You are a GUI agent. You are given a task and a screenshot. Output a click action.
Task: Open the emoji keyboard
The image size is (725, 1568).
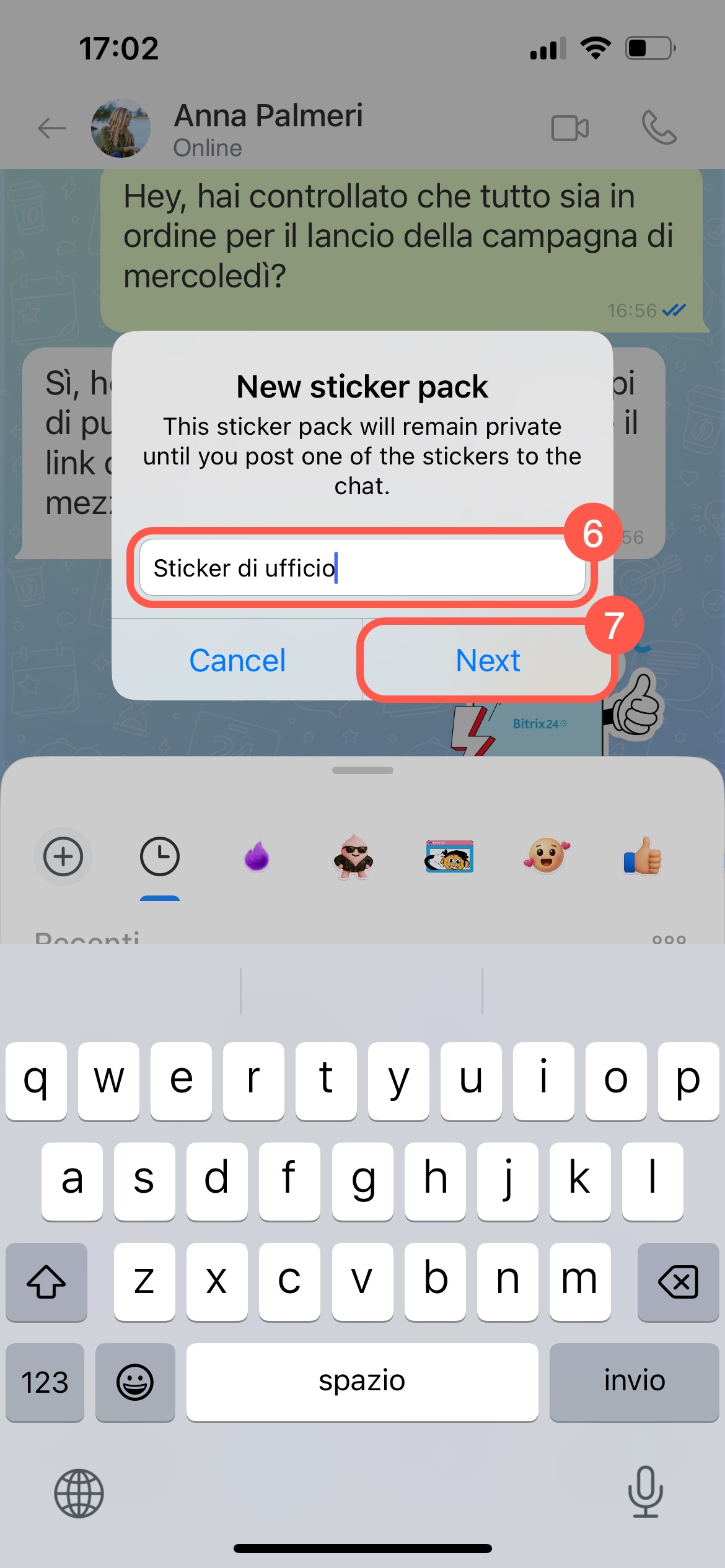[x=135, y=1382]
